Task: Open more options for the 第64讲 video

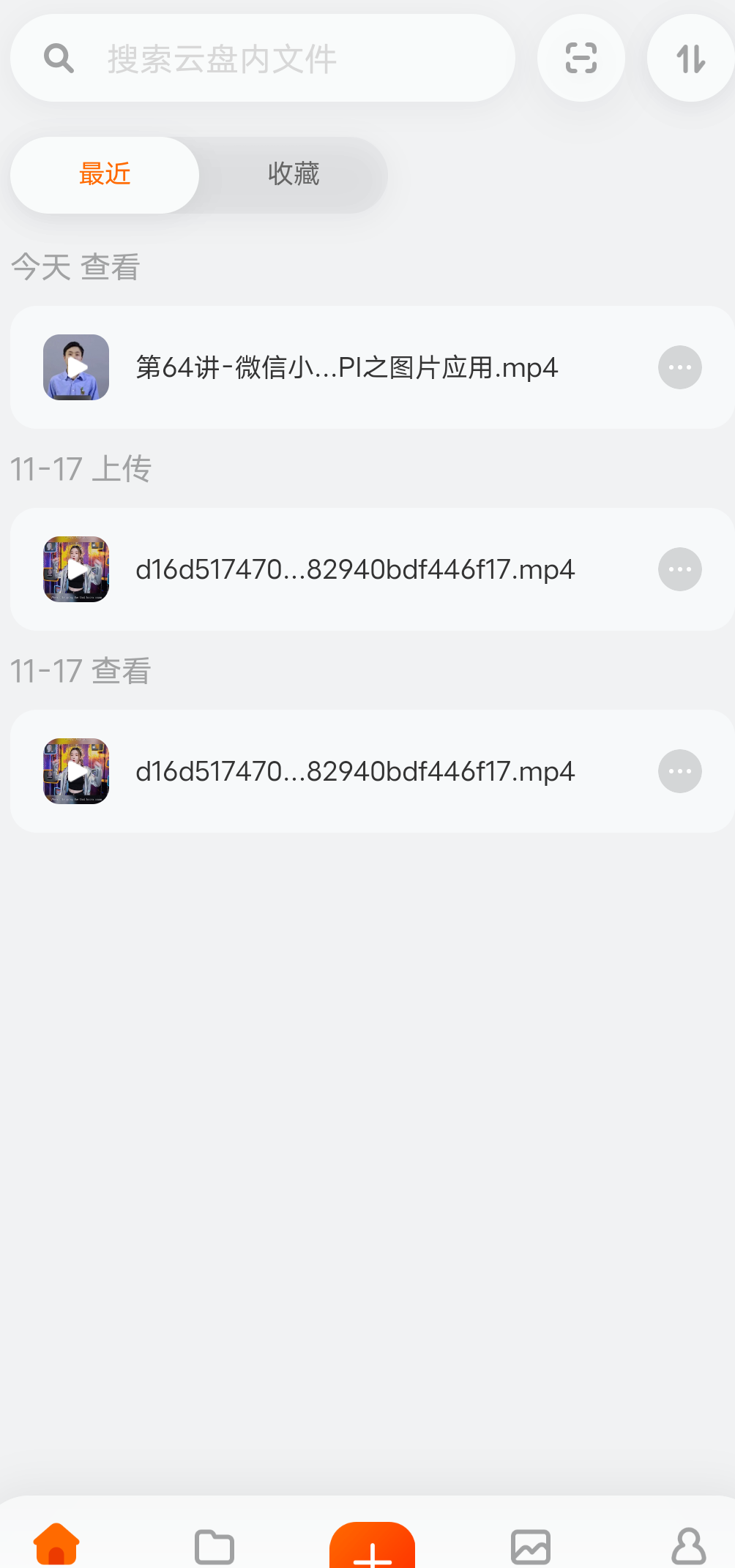Action: [x=679, y=367]
